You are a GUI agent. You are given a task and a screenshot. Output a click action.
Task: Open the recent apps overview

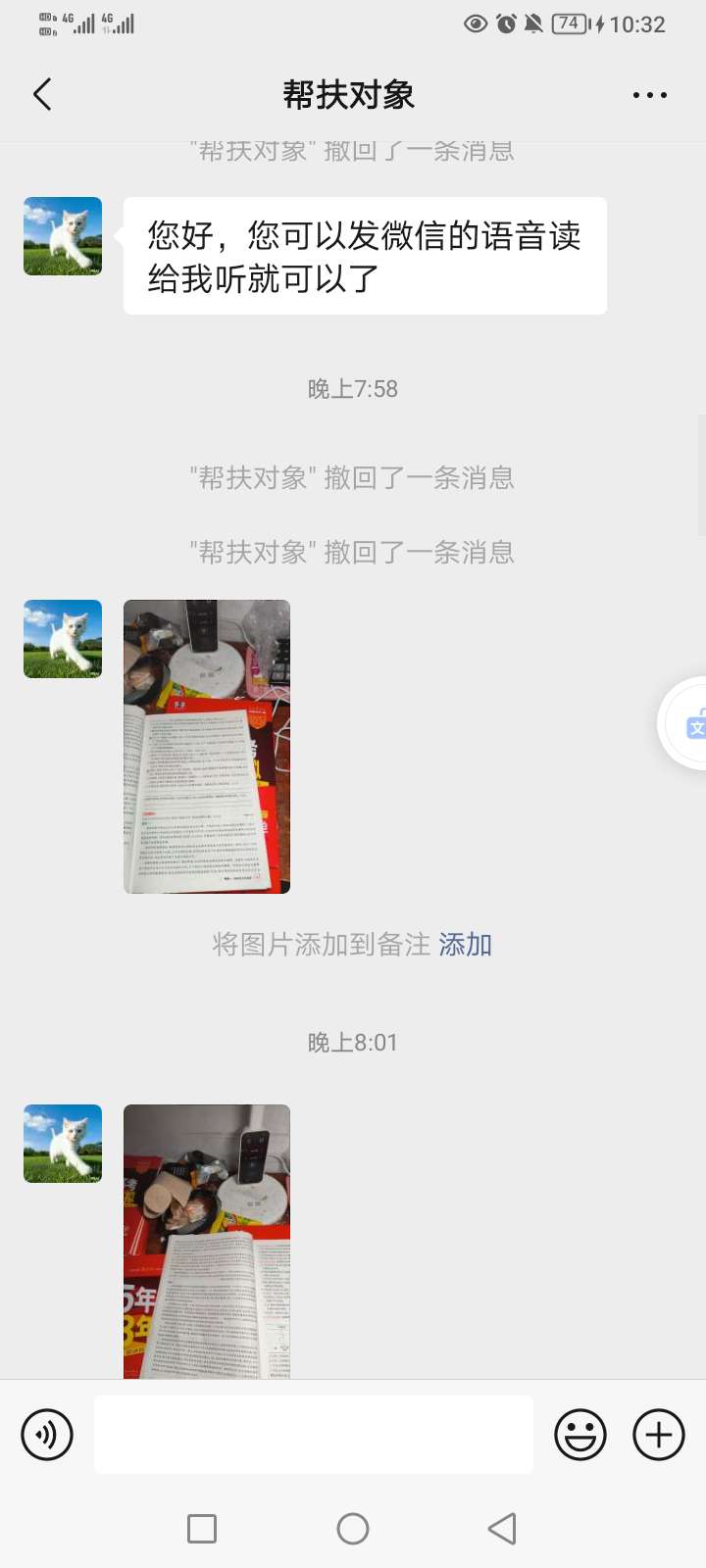[x=202, y=1529]
